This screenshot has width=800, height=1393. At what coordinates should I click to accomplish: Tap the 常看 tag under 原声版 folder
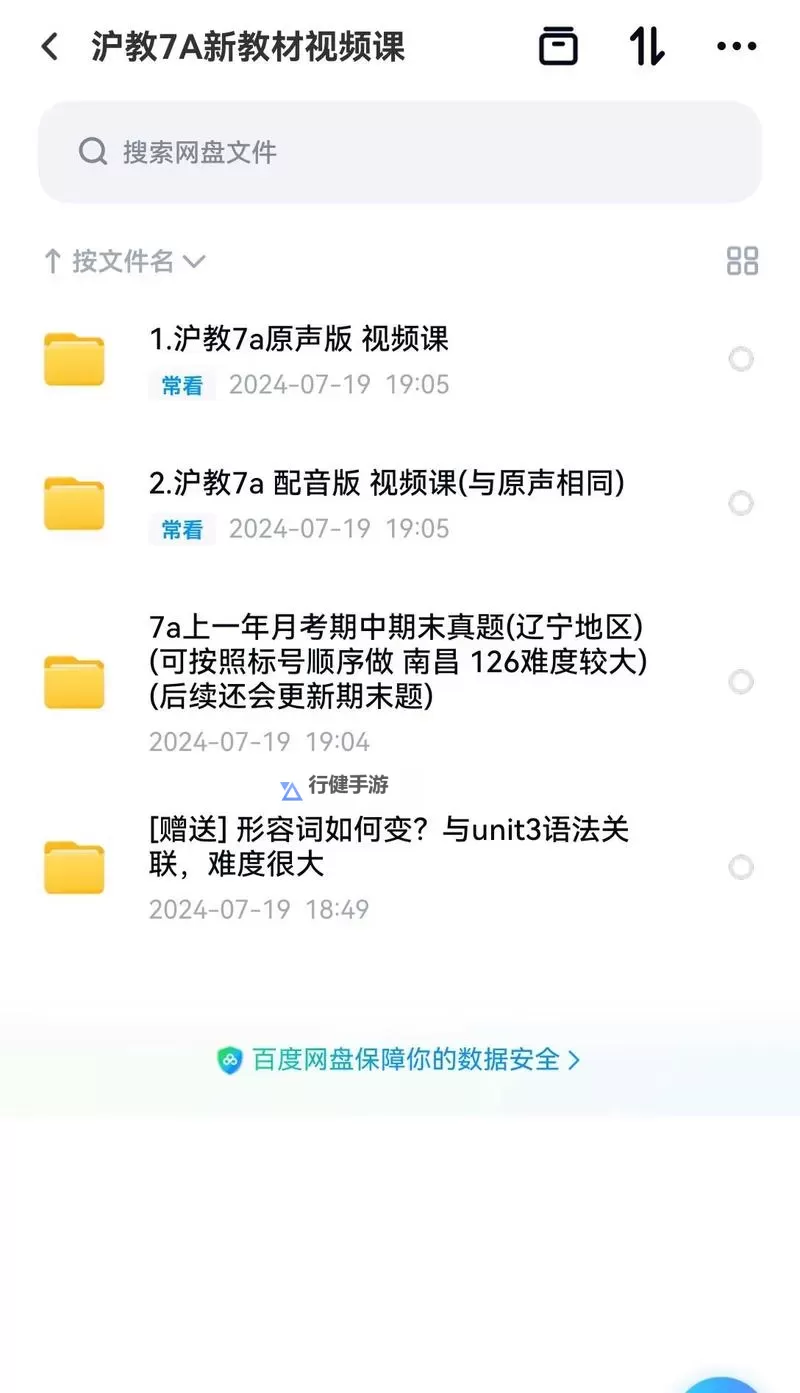pos(181,386)
